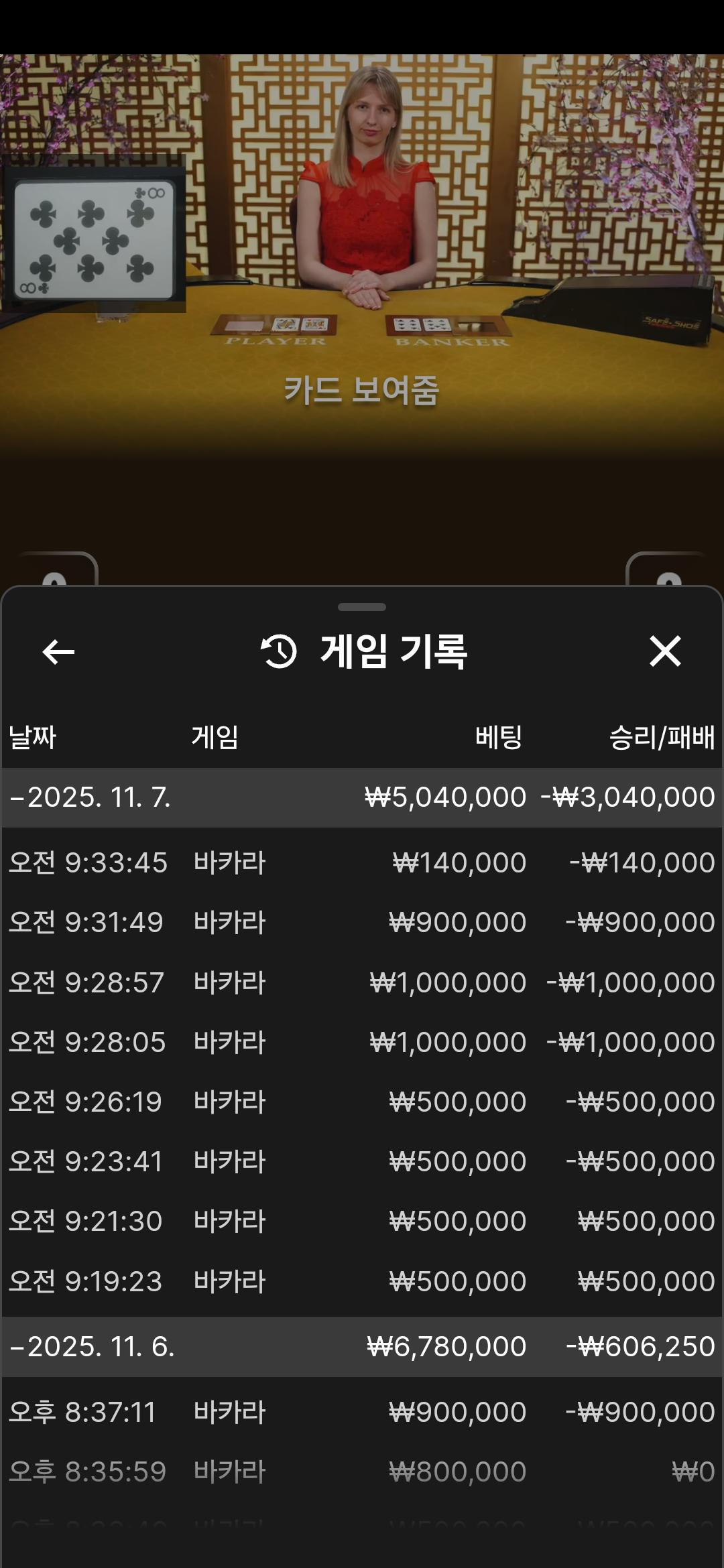Image resolution: width=724 pixels, height=1568 pixels.
Task: View the 오후 8:35:59 game details
Action: [362, 1472]
